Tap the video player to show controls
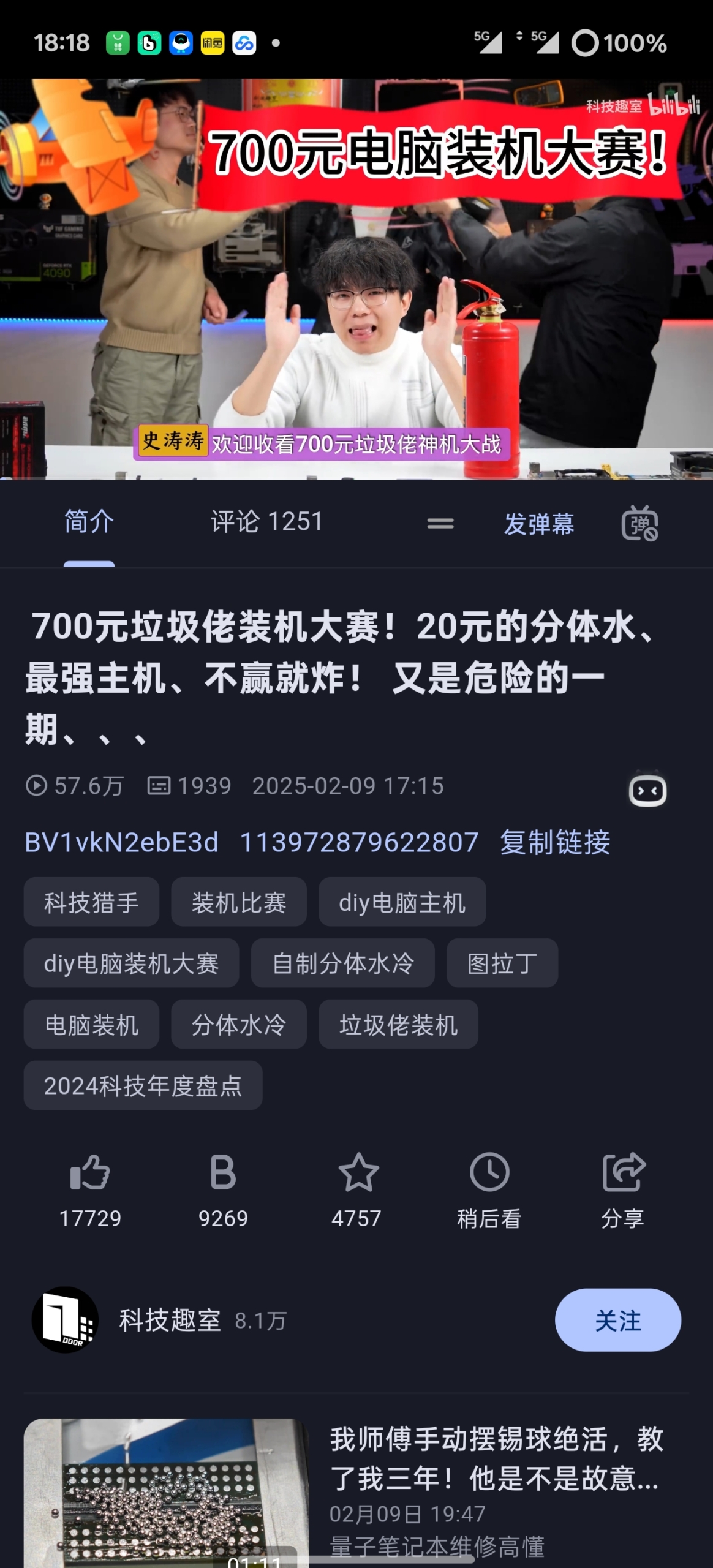This screenshot has width=713, height=1568. point(356,279)
